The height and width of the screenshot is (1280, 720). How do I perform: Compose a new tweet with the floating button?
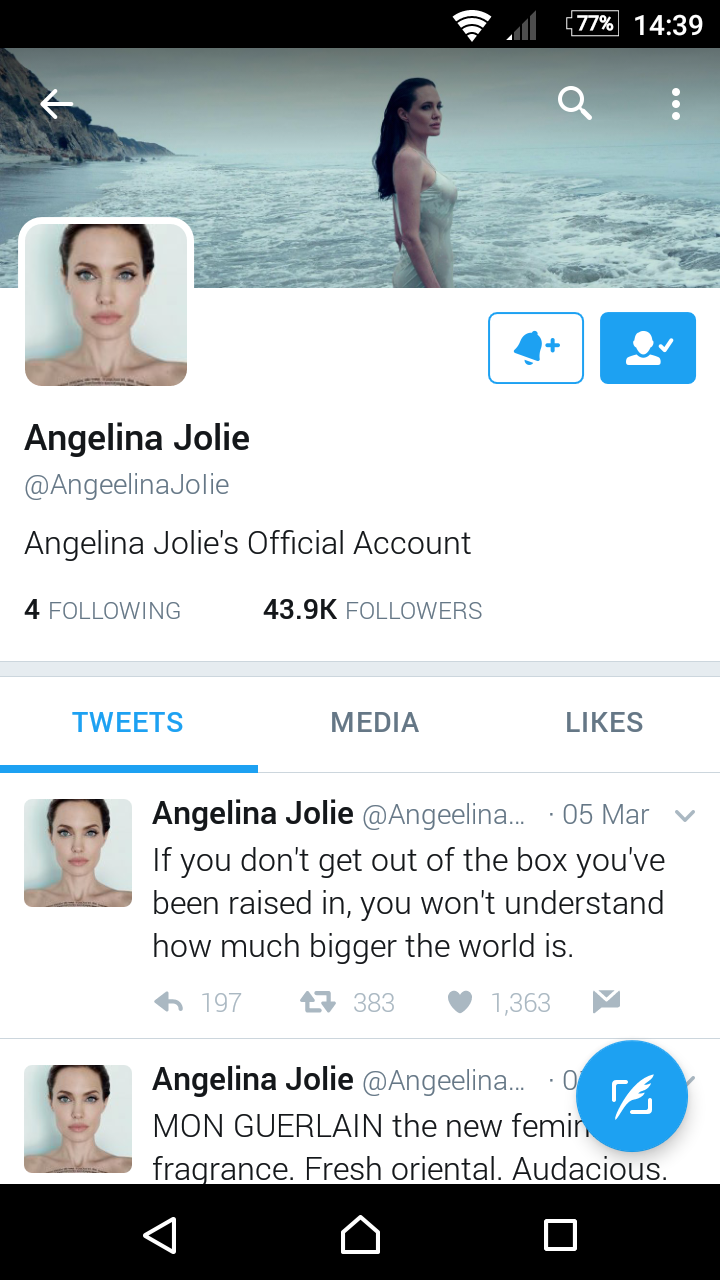pyautogui.click(x=632, y=1096)
